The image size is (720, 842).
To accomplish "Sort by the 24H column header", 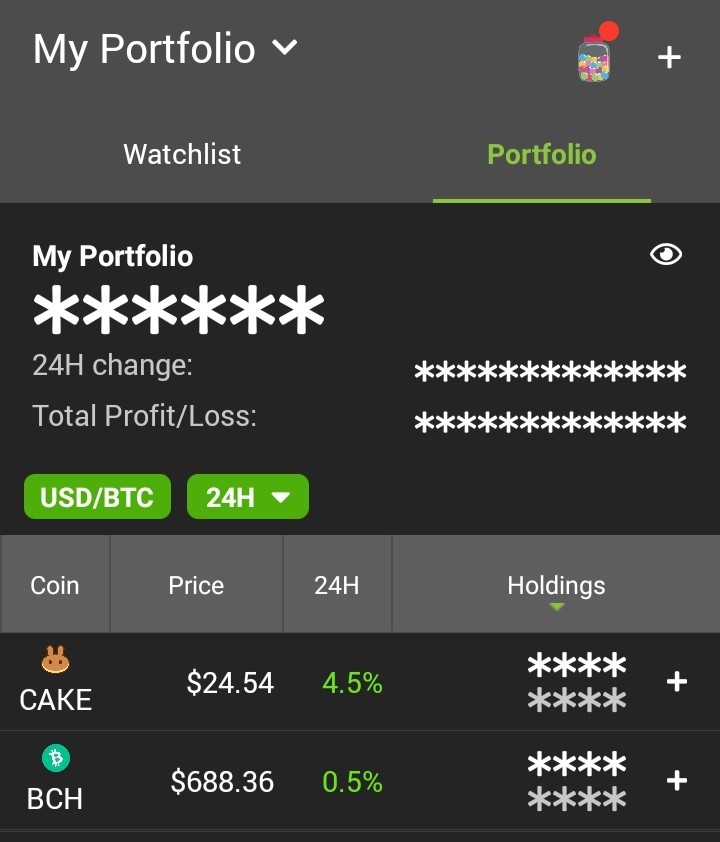I will [337, 584].
